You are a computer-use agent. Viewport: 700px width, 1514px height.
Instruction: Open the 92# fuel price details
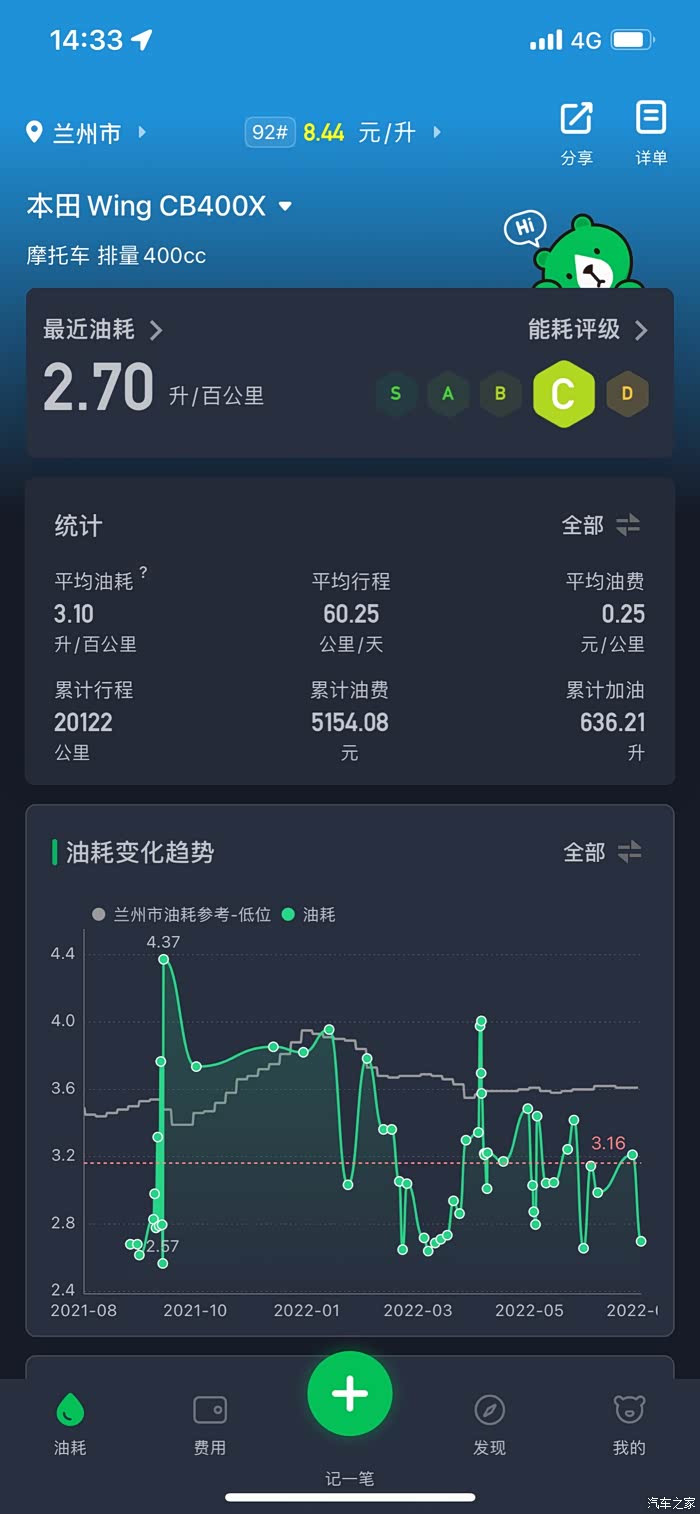point(342,132)
